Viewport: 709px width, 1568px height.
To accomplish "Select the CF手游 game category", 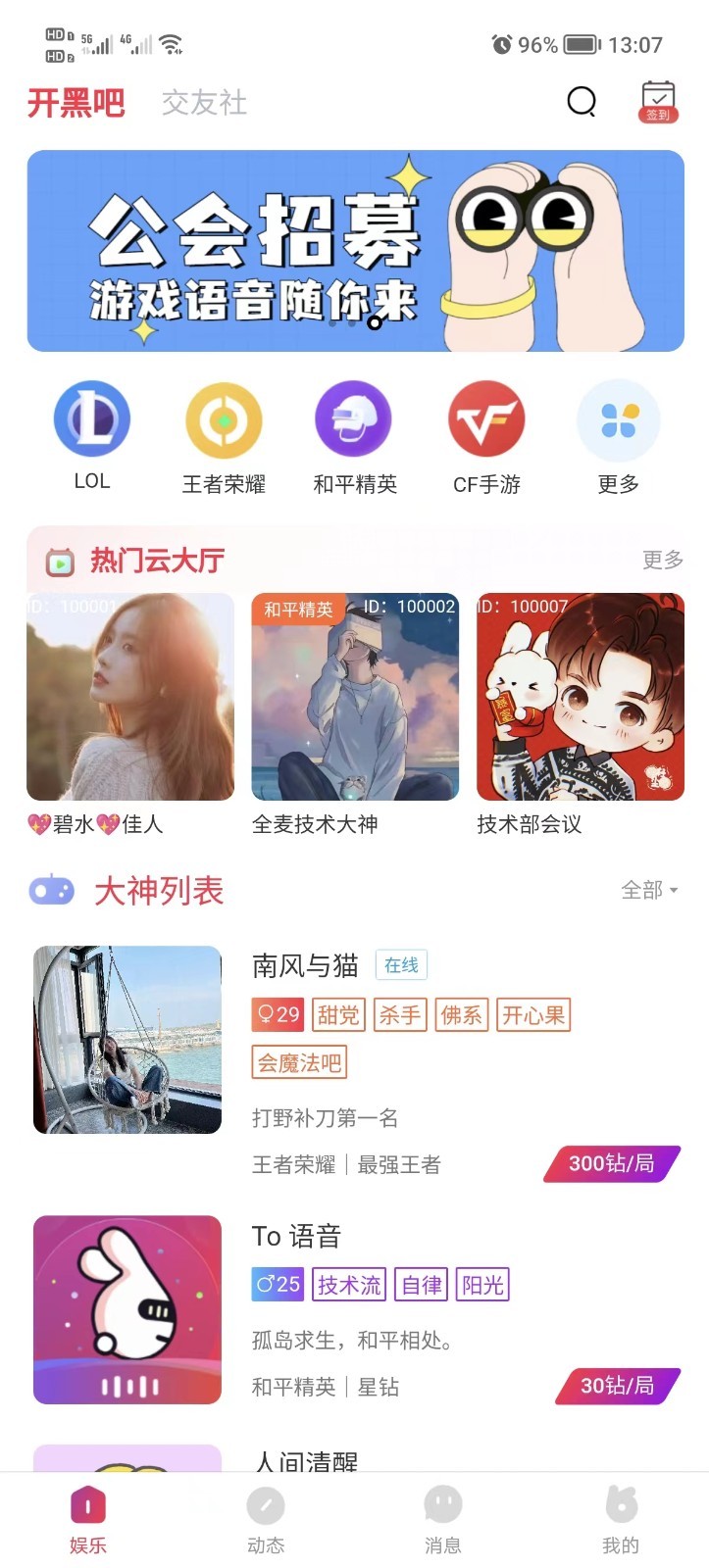I will (486, 436).
